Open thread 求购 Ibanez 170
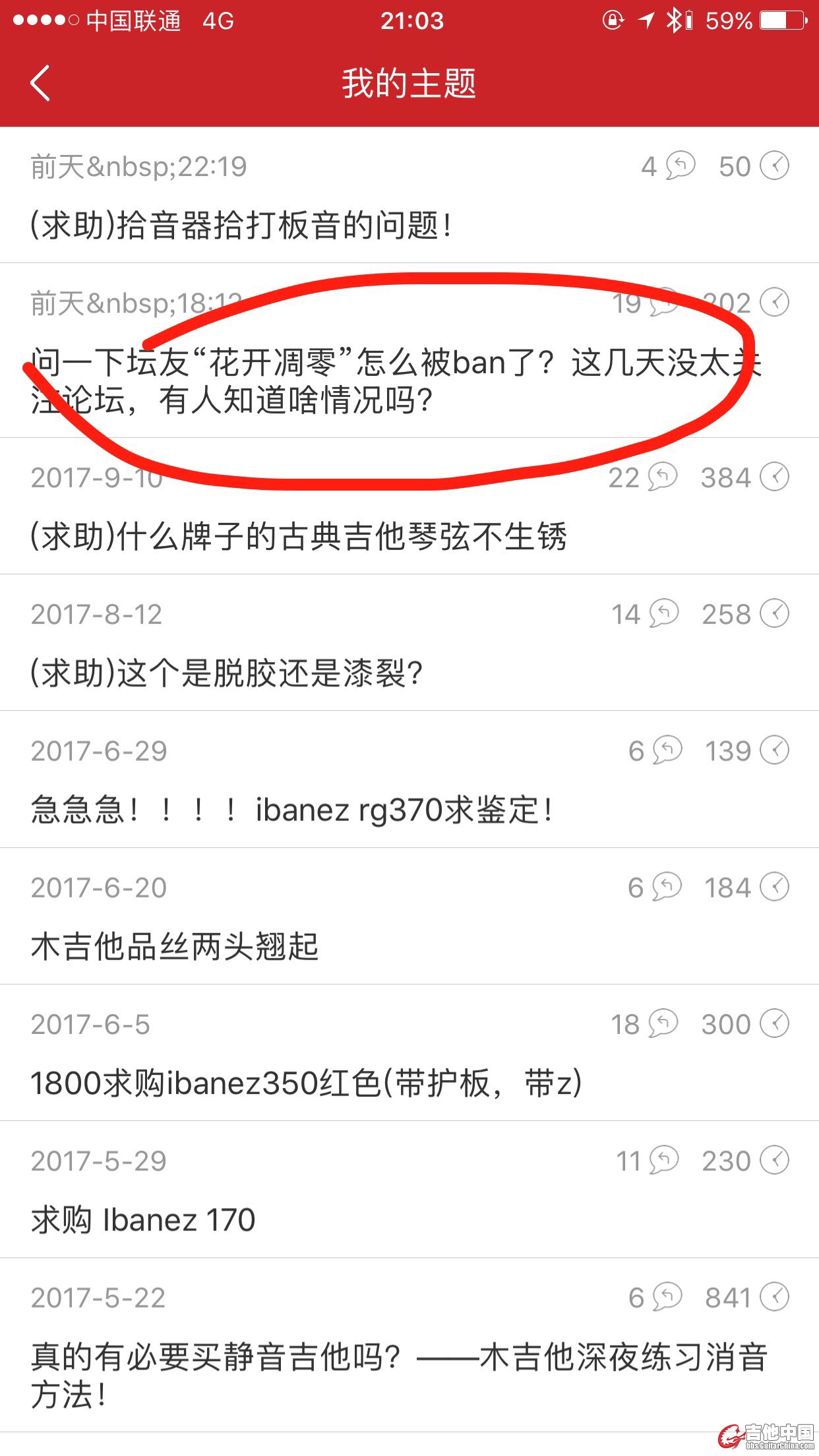 143,1220
